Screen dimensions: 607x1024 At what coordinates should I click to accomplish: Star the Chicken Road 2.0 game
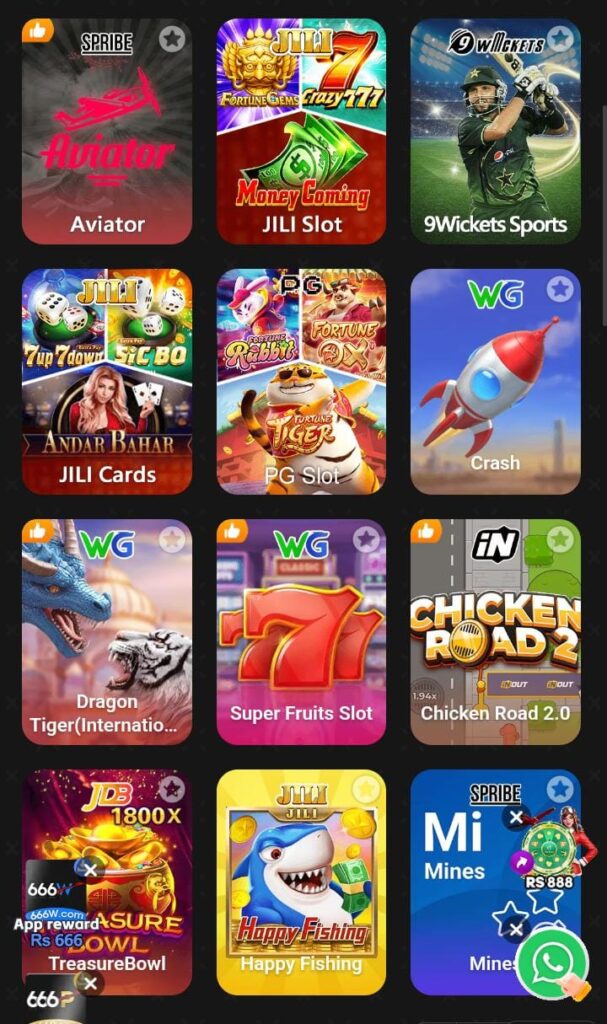(x=560, y=540)
